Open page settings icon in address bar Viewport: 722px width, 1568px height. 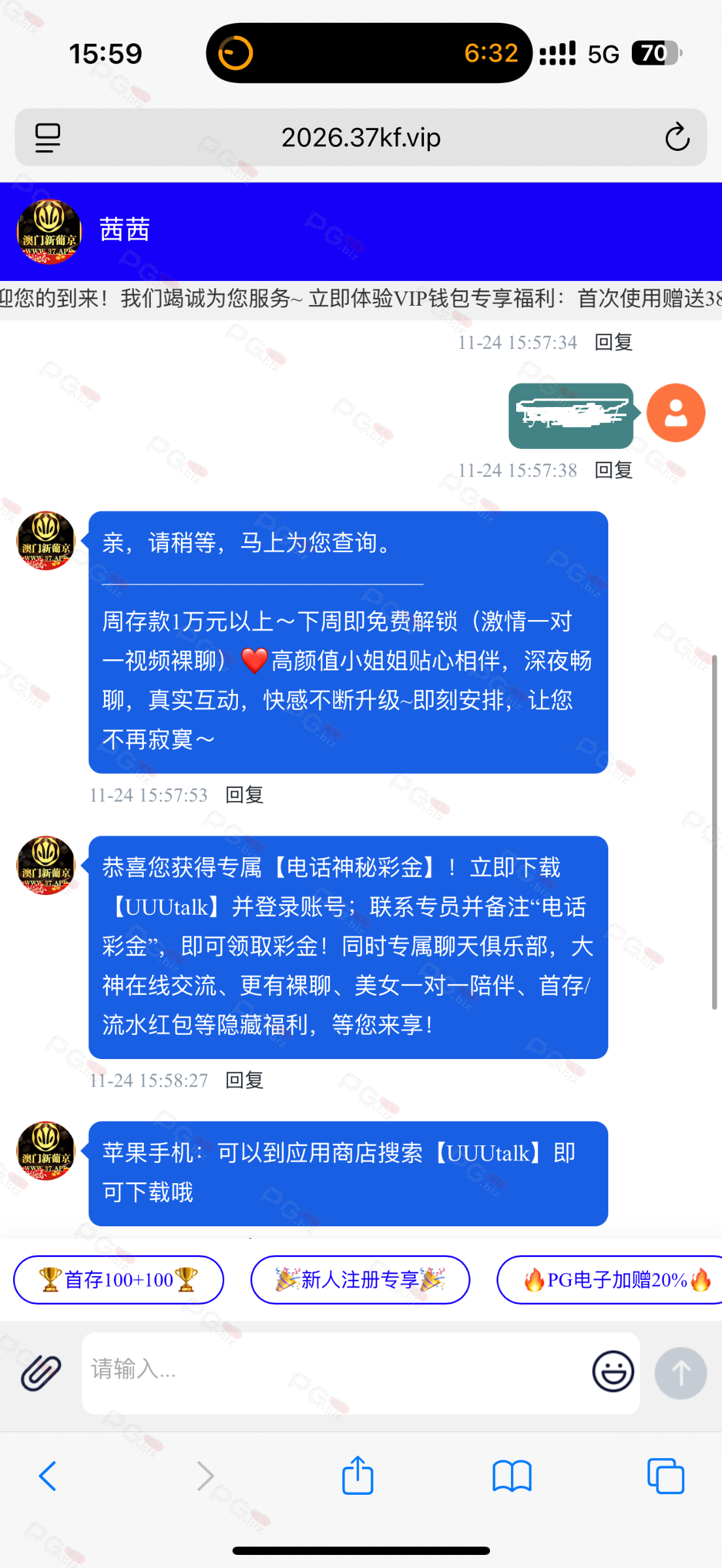(48, 138)
